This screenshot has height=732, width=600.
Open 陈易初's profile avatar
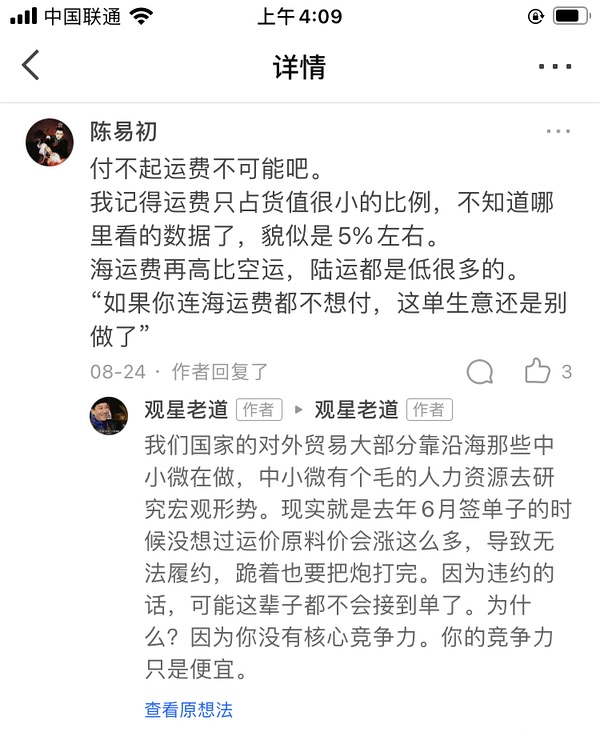49,142
